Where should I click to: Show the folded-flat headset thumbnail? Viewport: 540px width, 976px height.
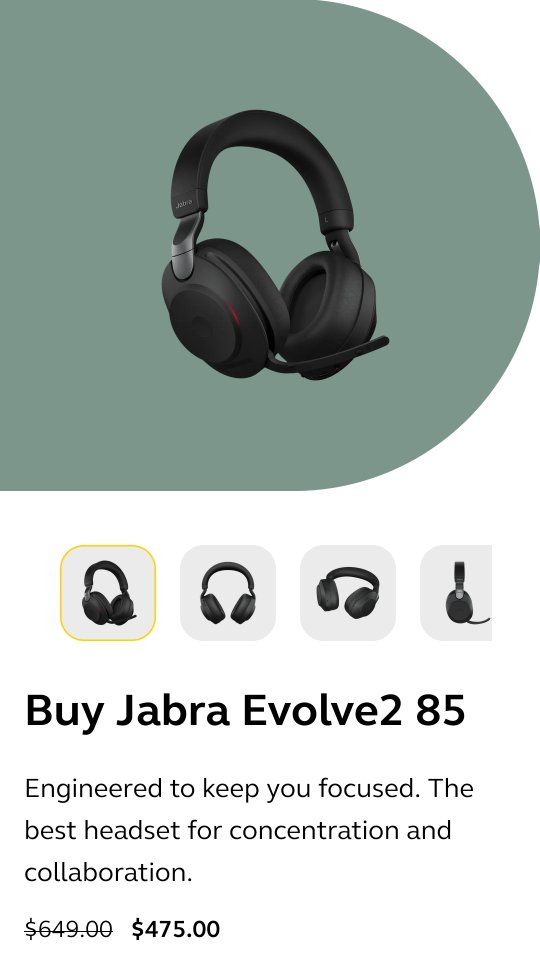[x=348, y=593]
